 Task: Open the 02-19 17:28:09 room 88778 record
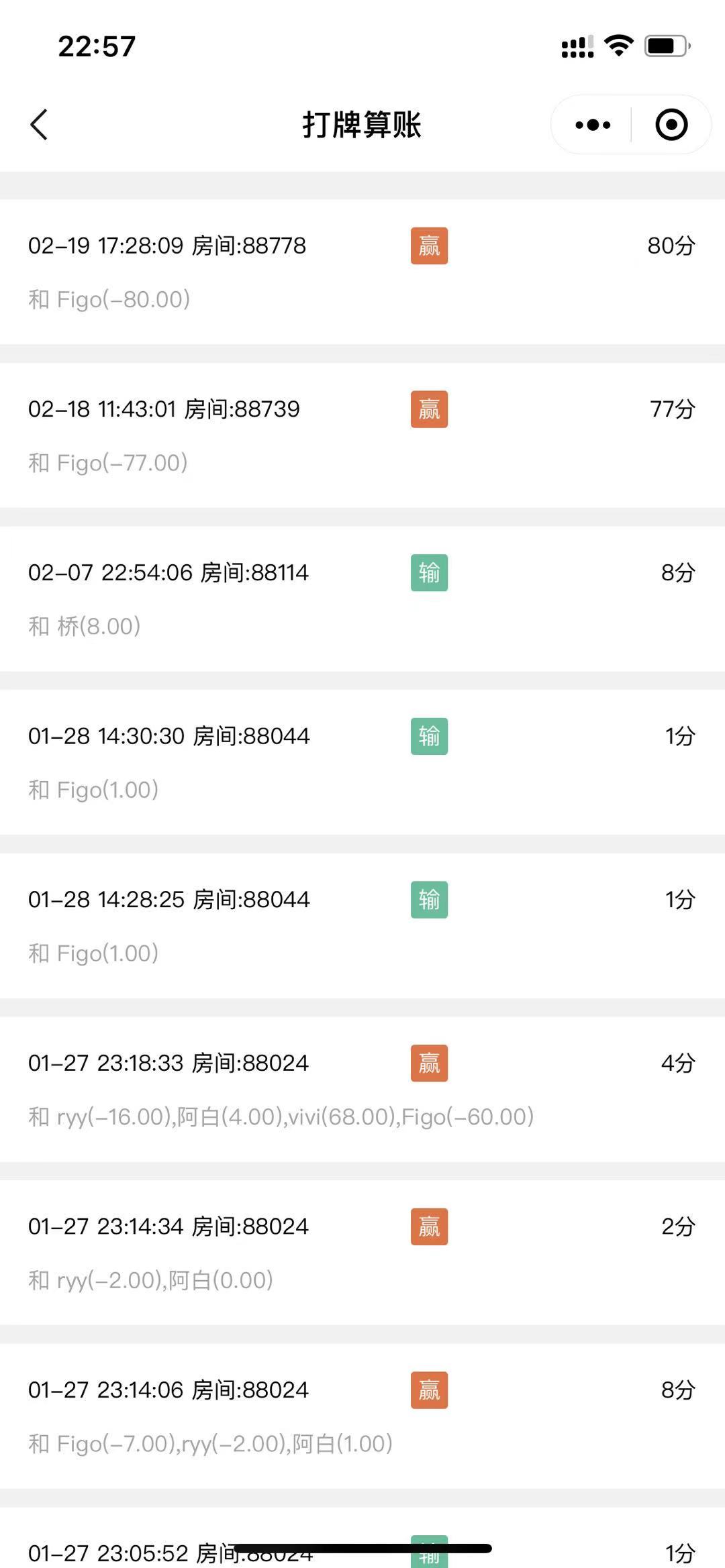362,272
